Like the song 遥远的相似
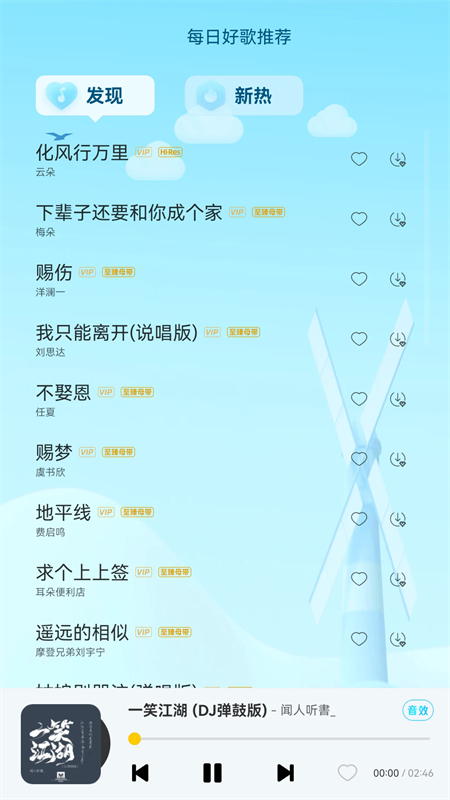 pyautogui.click(x=359, y=639)
